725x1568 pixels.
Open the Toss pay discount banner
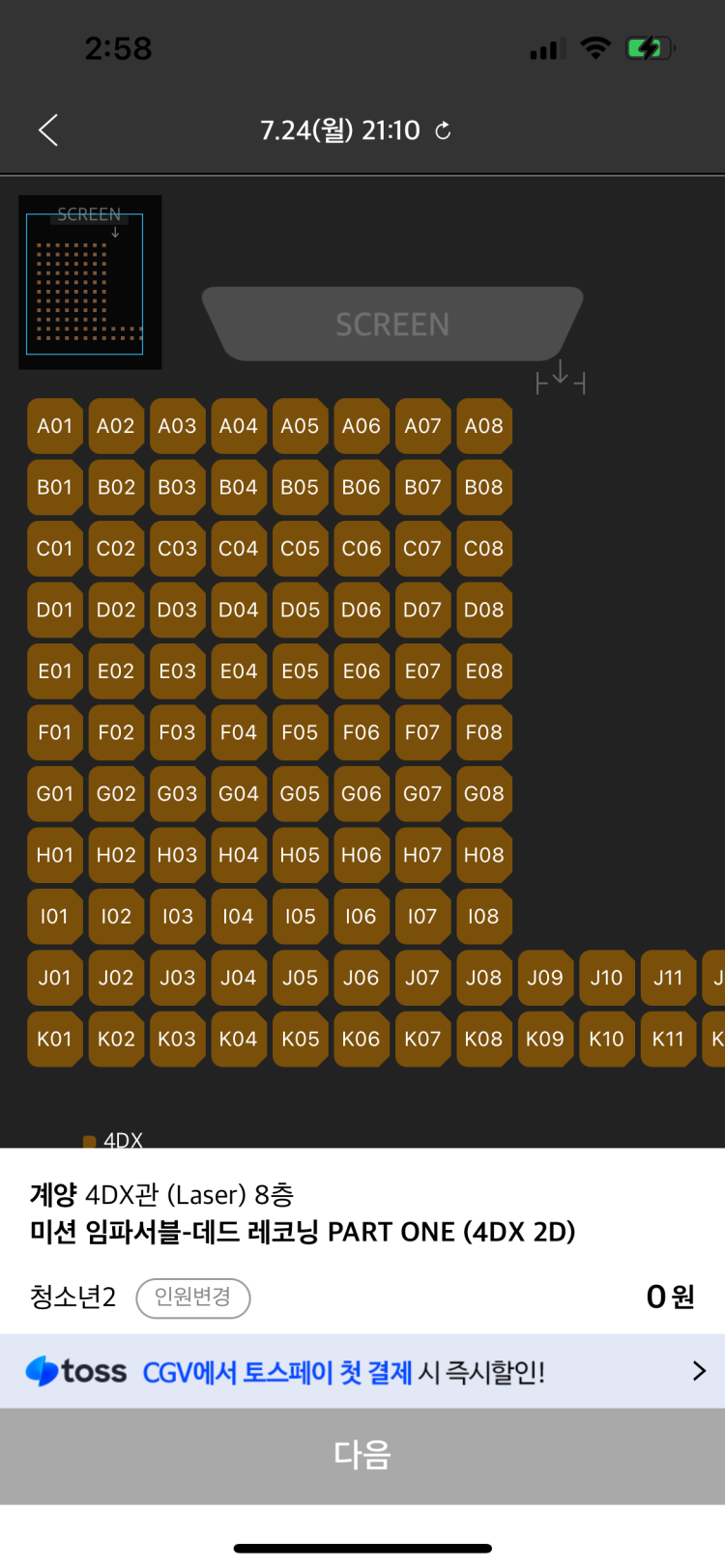pyautogui.click(x=362, y=1371)
